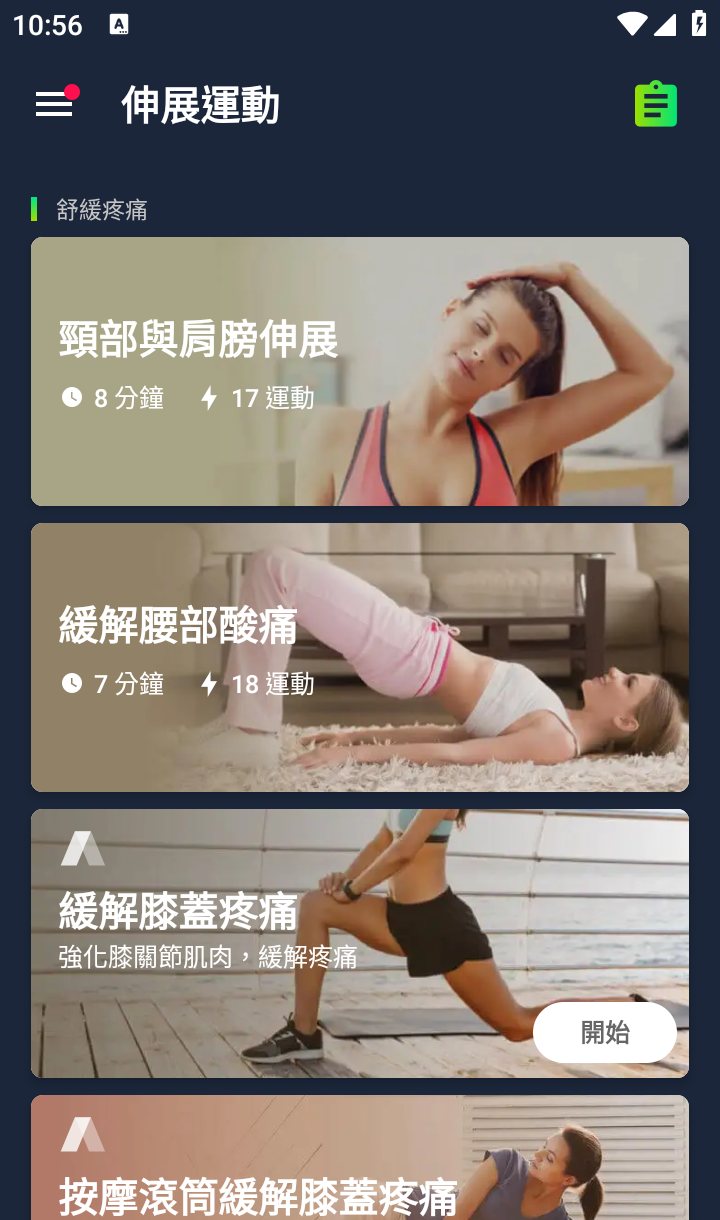The image size is (720, 1220).
Task: Open the 頸部與肩膀伸展 workout card
Action: 360,371
